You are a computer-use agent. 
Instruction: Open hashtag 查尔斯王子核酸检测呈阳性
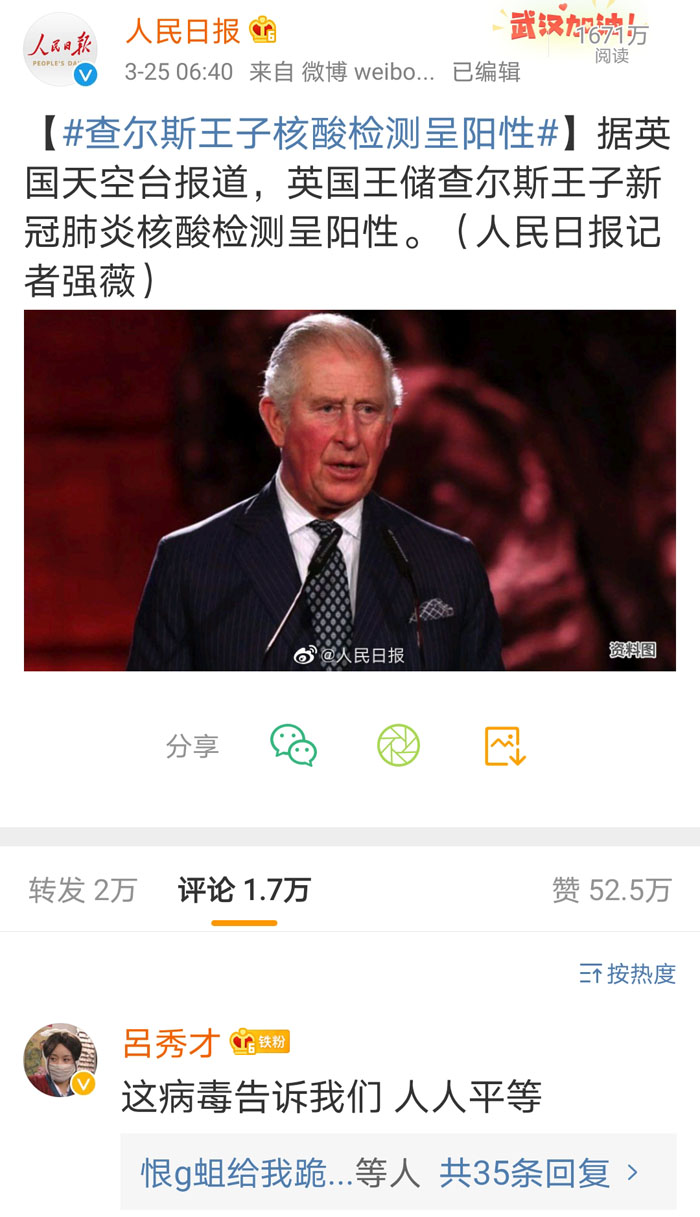pyautogui.click(x=310, y=134)
